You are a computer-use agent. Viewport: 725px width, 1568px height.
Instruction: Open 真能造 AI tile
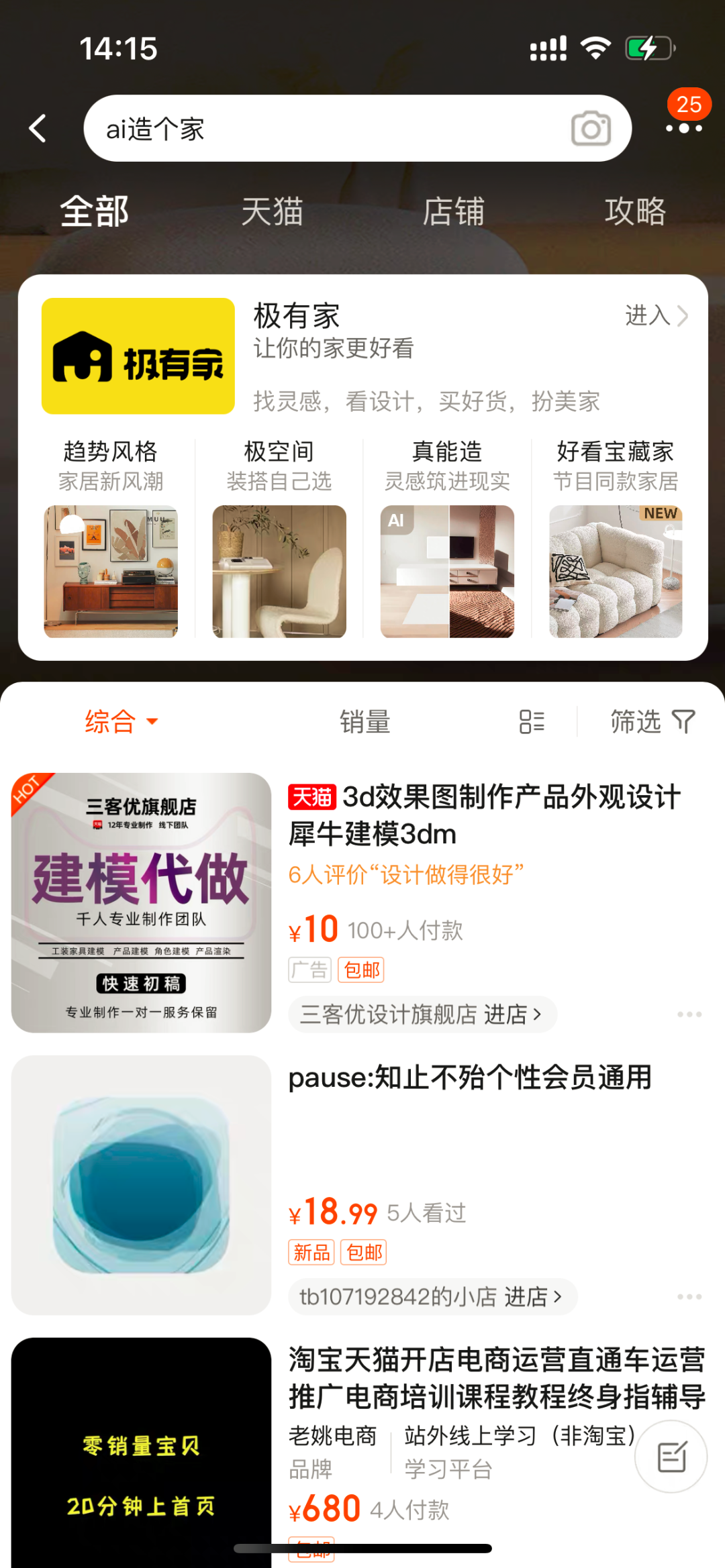447,538
